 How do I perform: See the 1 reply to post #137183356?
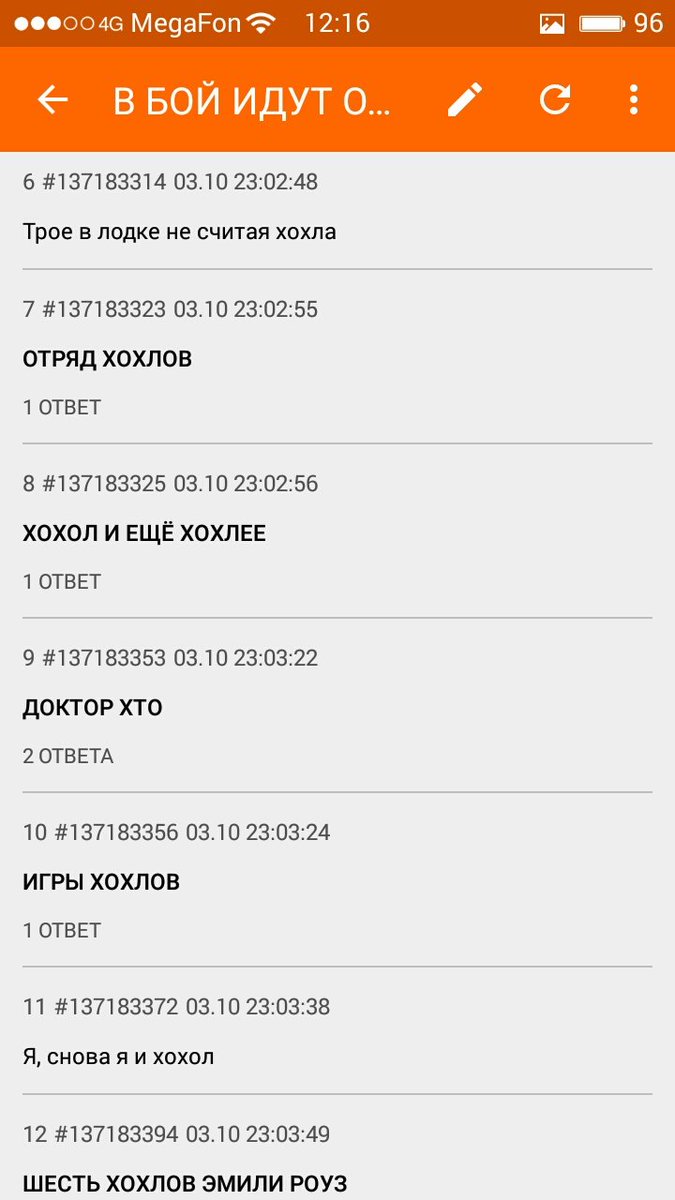click(62, 930)
